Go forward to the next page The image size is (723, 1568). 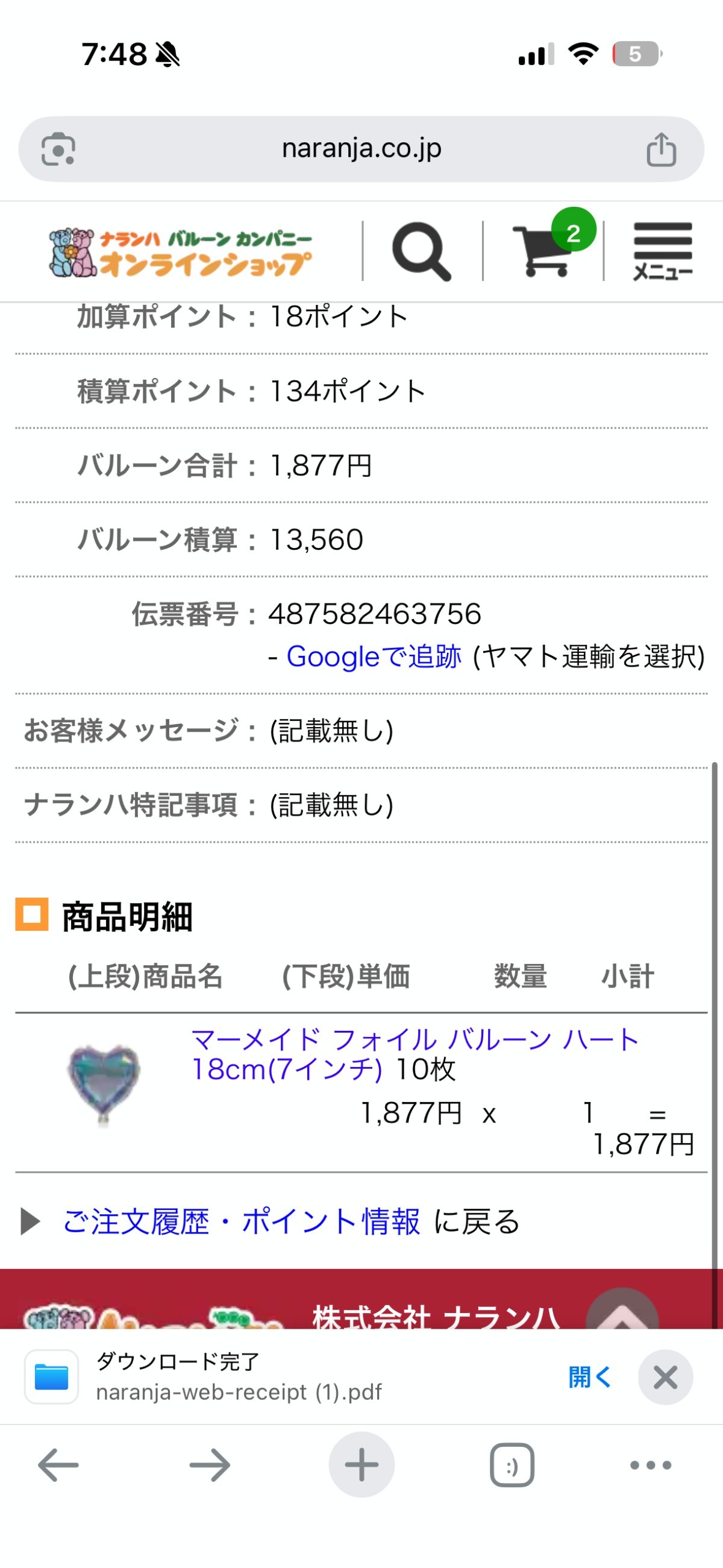[x=209, y=1465]
